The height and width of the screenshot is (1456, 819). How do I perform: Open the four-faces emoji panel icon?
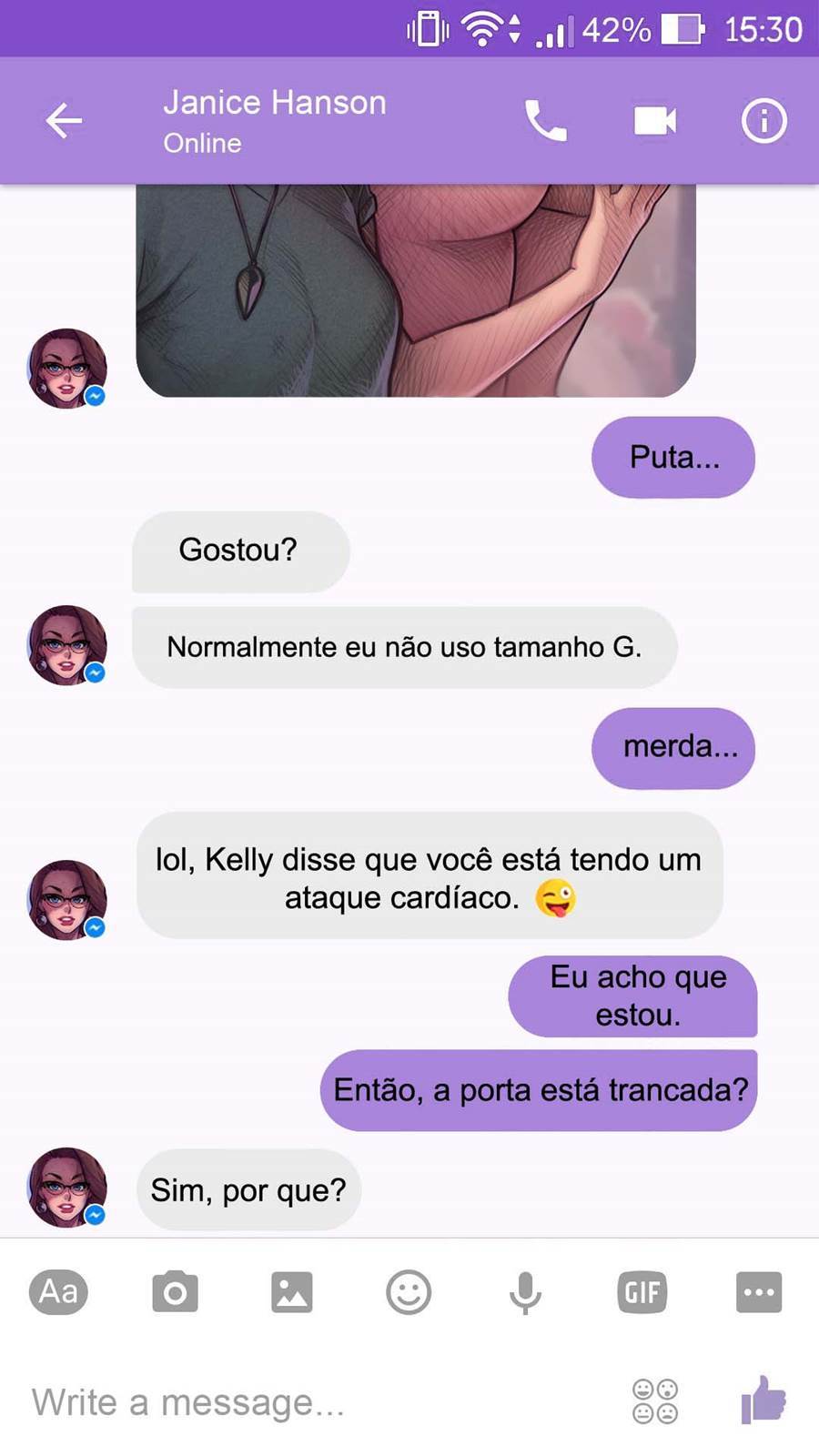[655, 1401]
